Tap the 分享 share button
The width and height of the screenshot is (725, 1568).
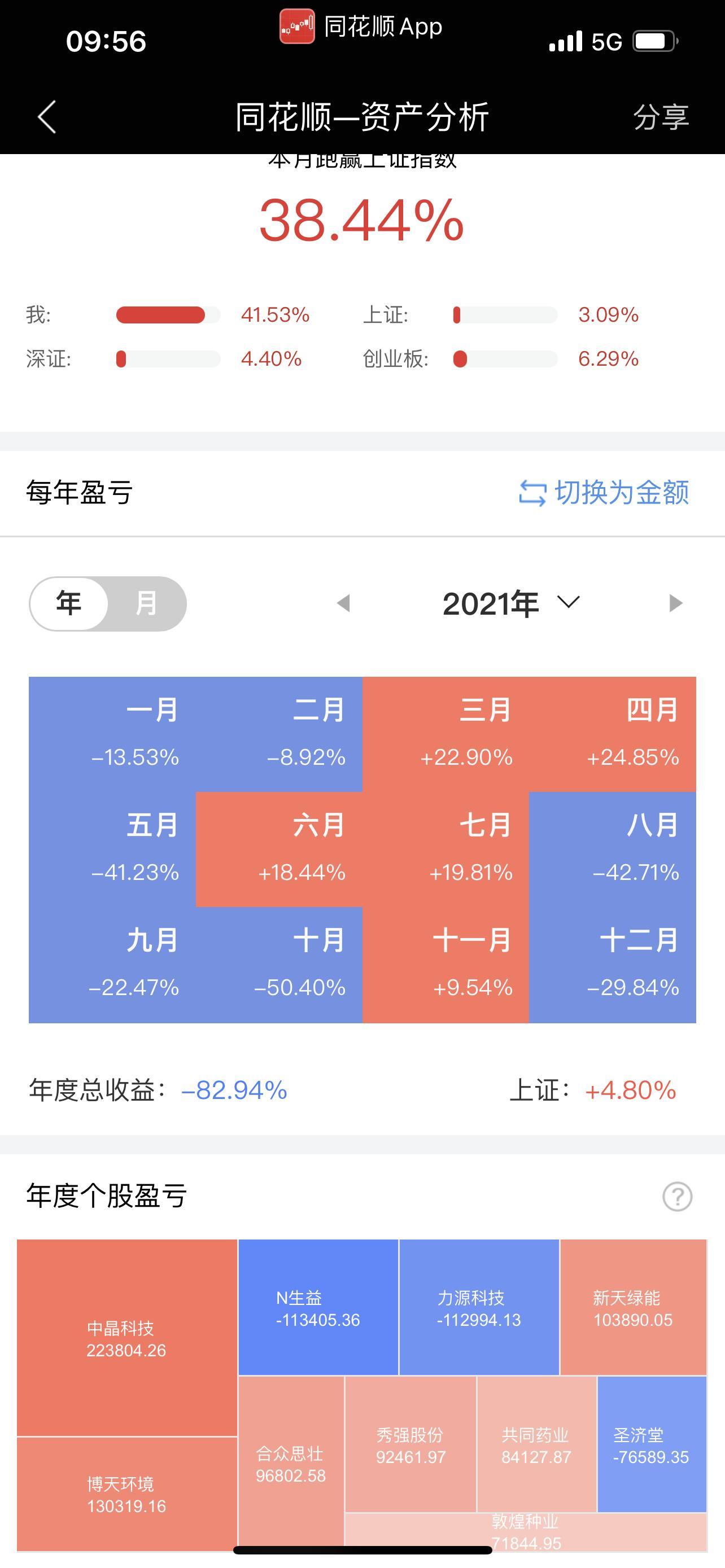click(661, 116)
